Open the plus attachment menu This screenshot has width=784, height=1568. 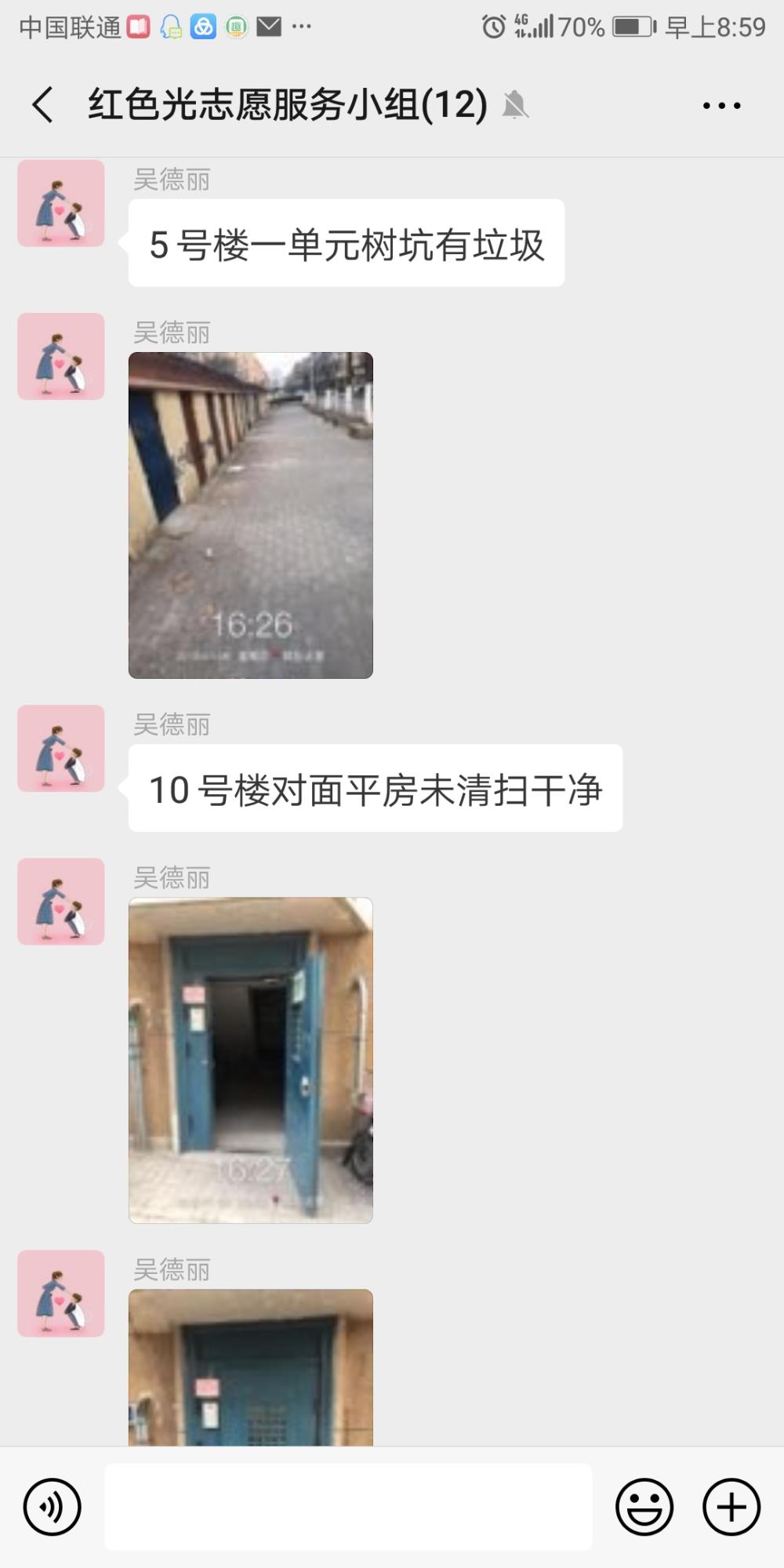click(731, 1507)
